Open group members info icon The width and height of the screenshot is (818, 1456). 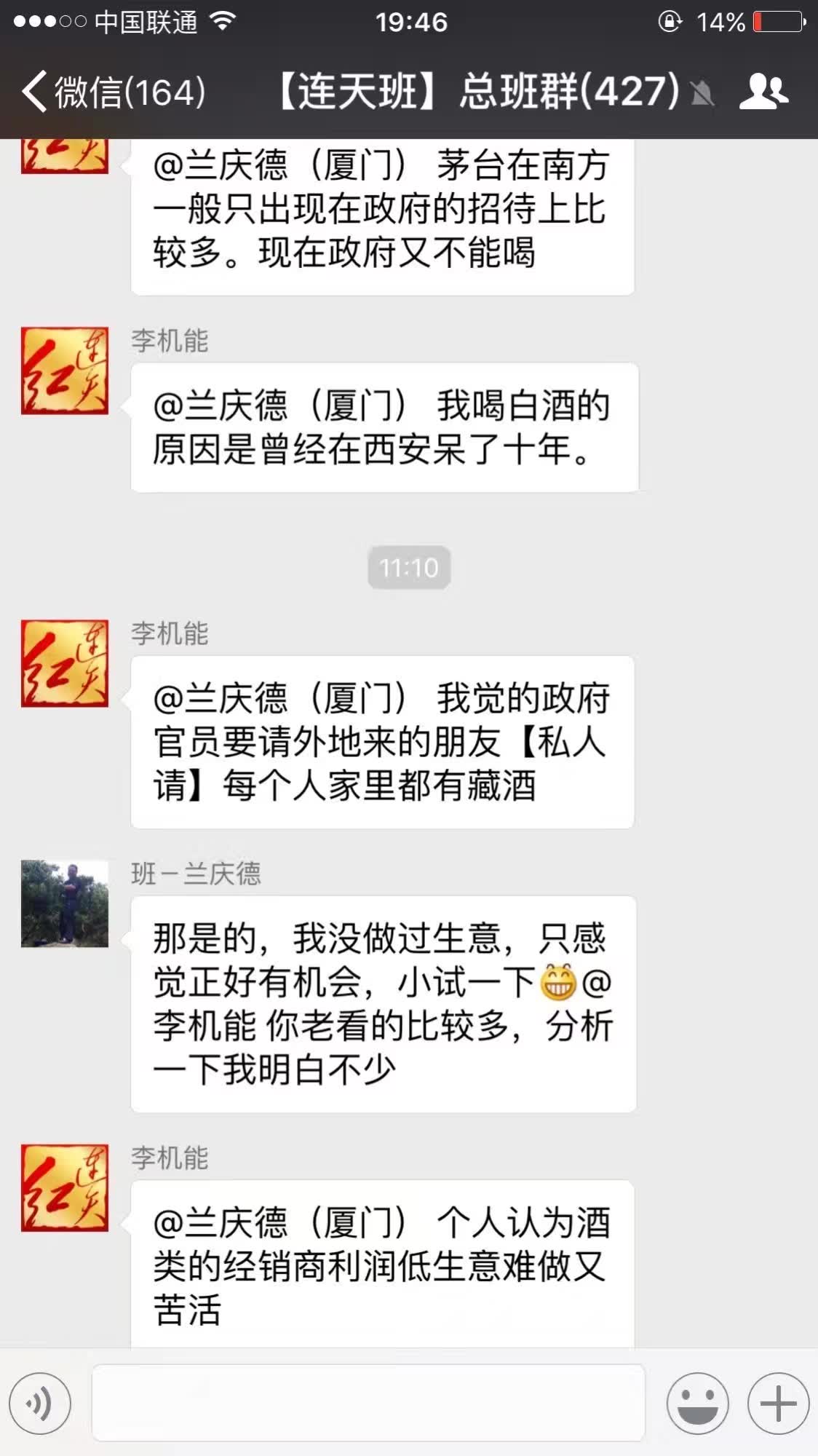[763, 92]
